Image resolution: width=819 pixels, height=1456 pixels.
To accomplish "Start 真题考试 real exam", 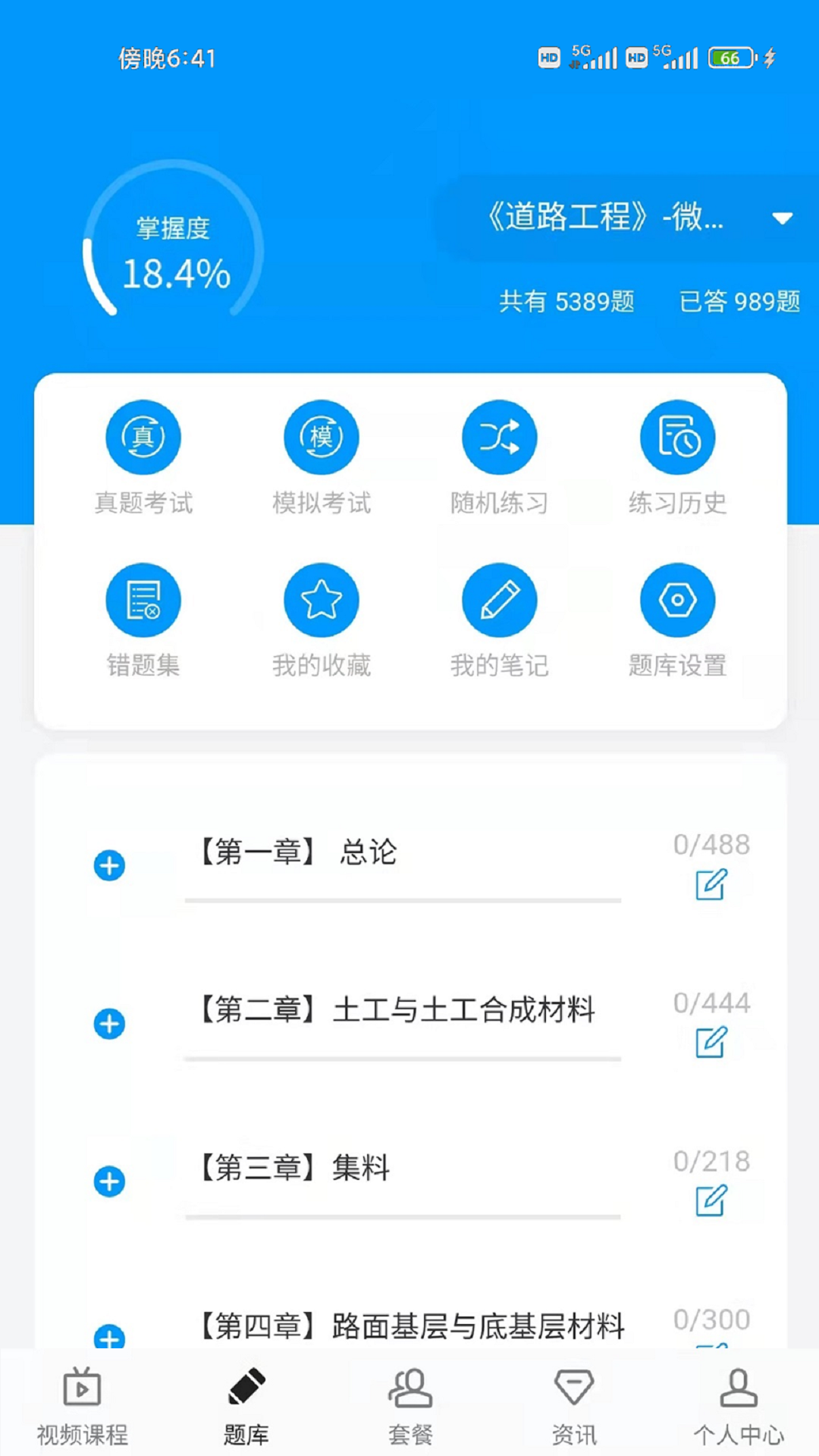I will [143, 438].
